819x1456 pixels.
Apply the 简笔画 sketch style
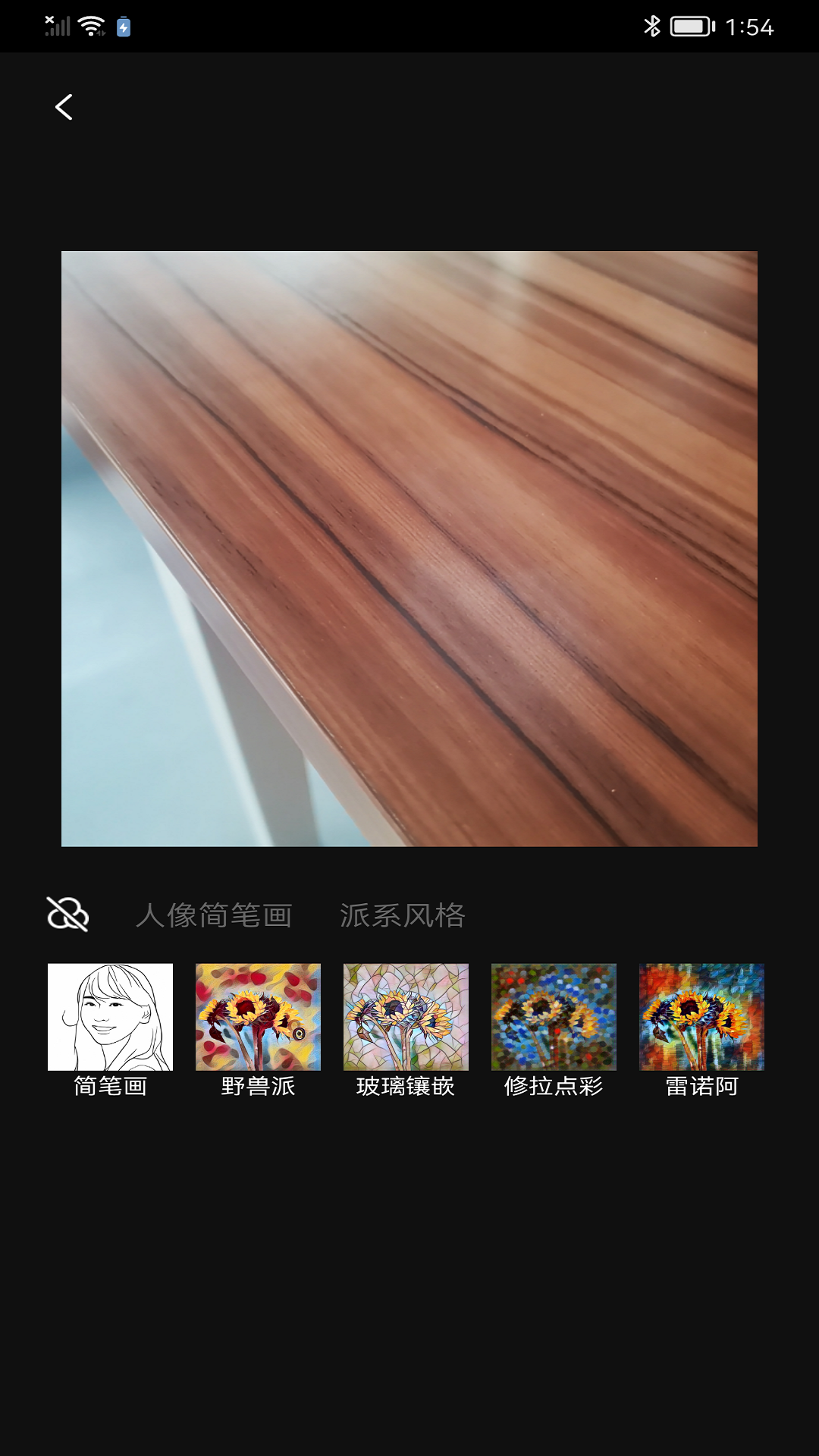click(110, 1018)
